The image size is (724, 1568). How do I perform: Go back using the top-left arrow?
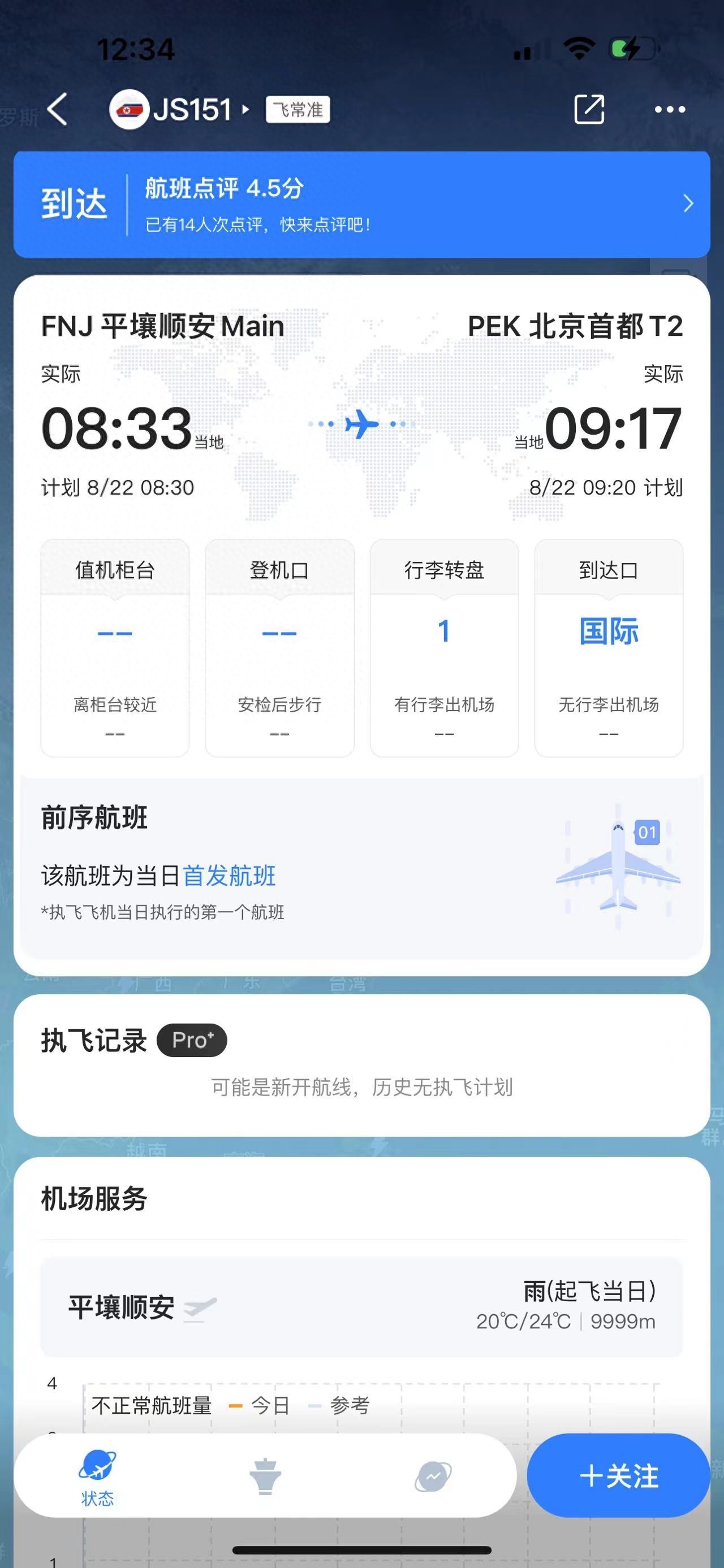[x=57, y=110]
